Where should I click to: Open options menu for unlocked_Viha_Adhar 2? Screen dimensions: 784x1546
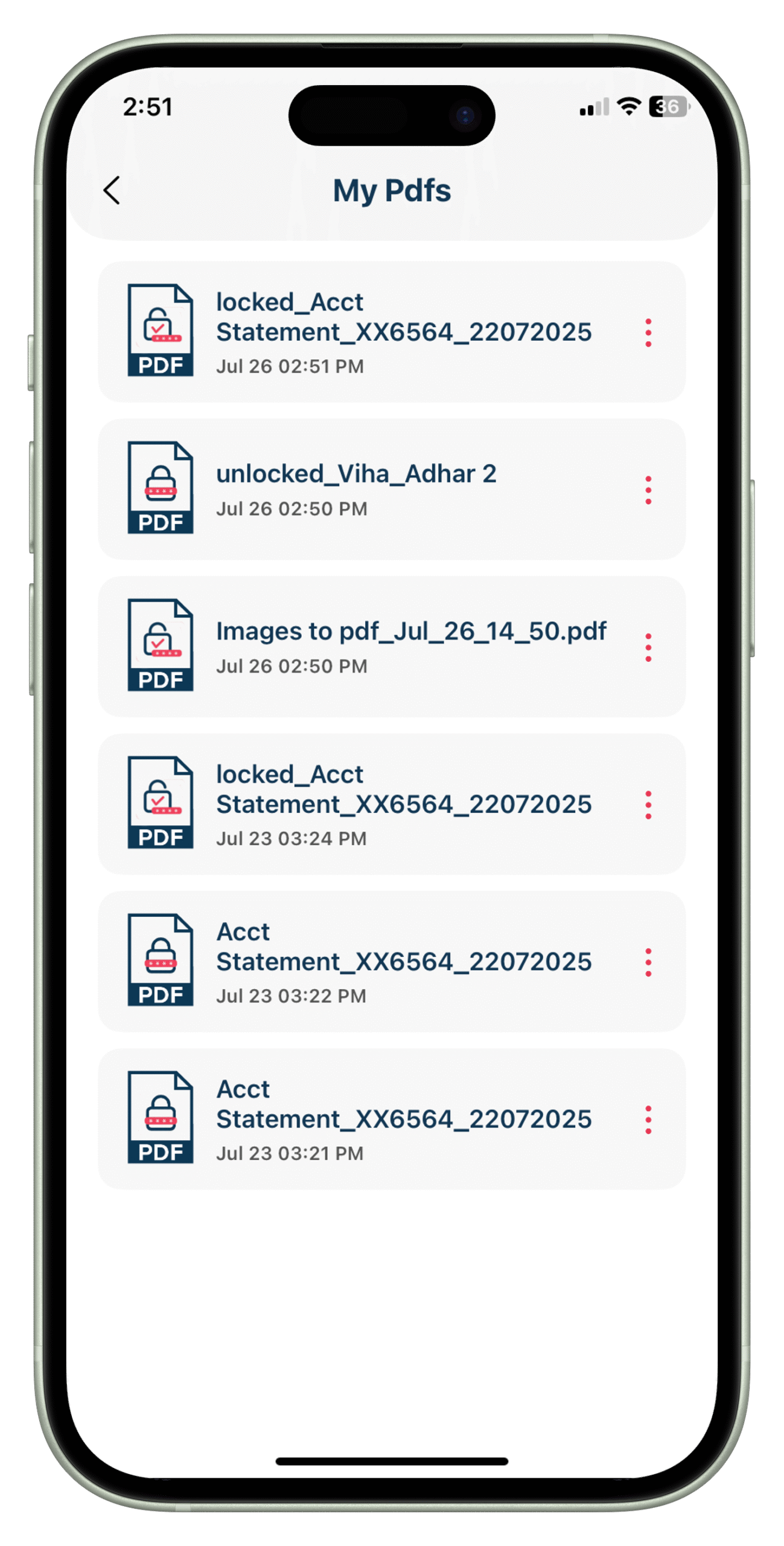pyautogui.click(x=648, y=490)
